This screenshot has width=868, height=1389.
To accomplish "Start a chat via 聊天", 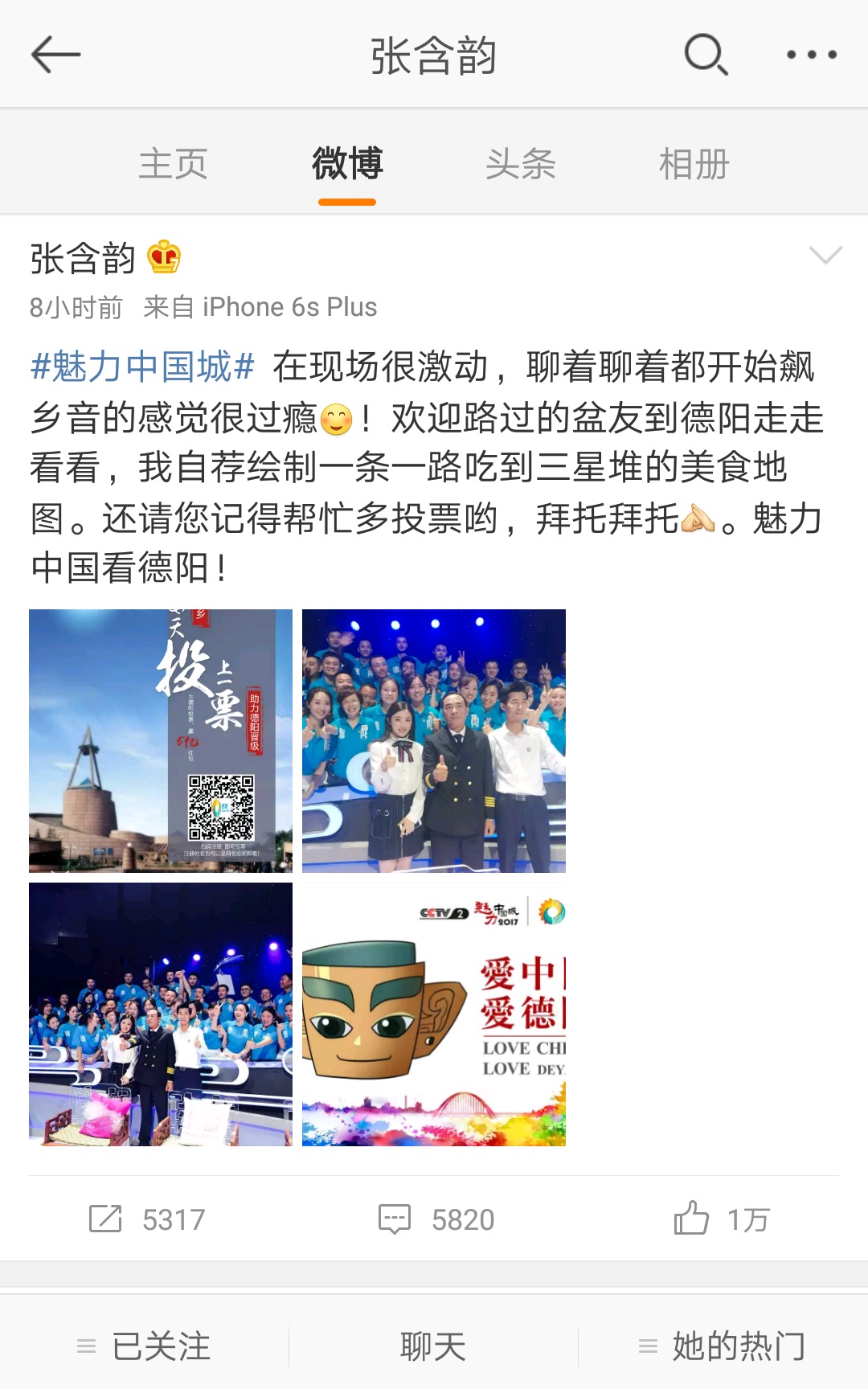I will [x=433, y=1346].
